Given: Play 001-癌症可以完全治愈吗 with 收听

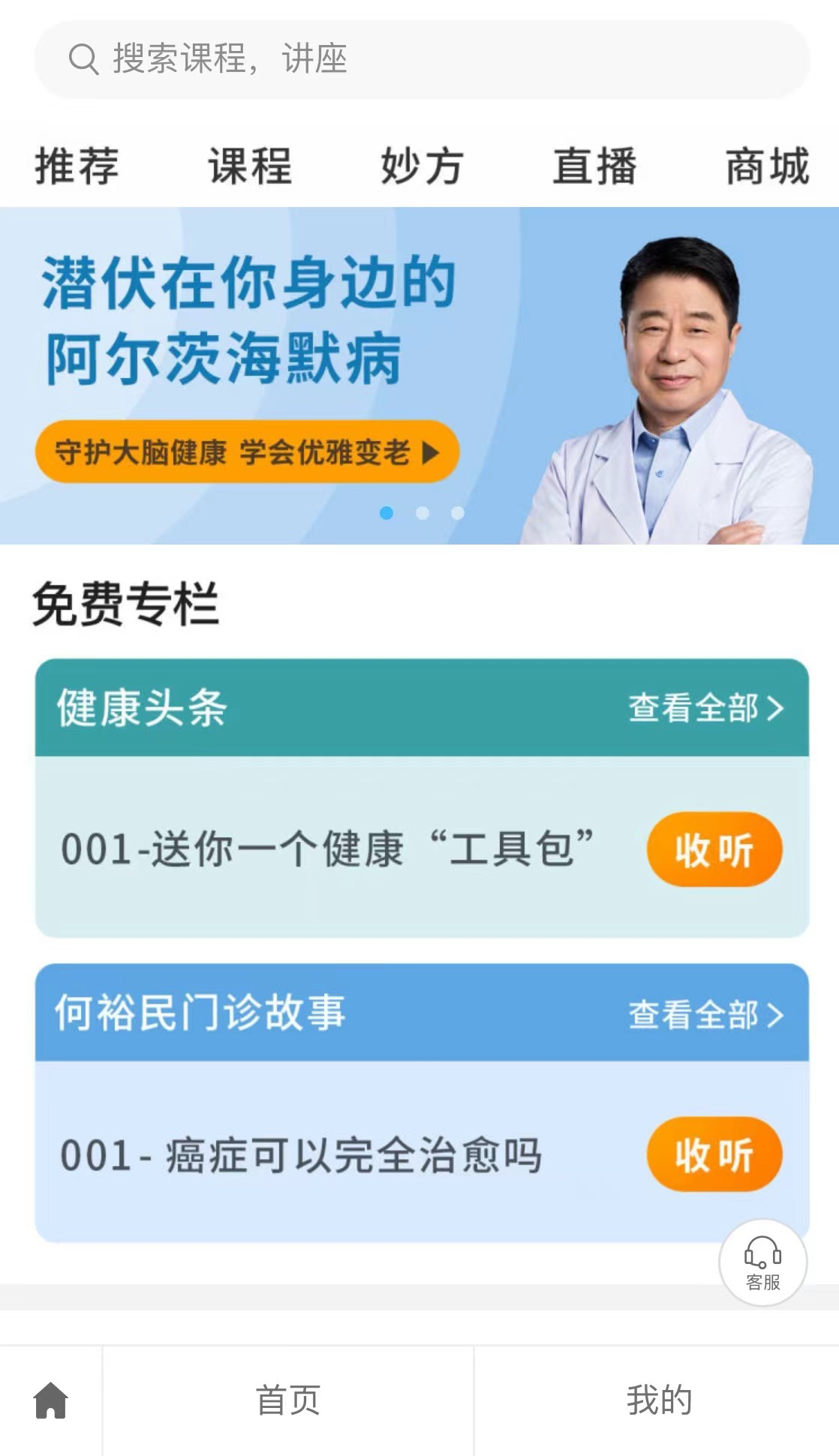Looking at the screenshot, I should click(714, 1154).
